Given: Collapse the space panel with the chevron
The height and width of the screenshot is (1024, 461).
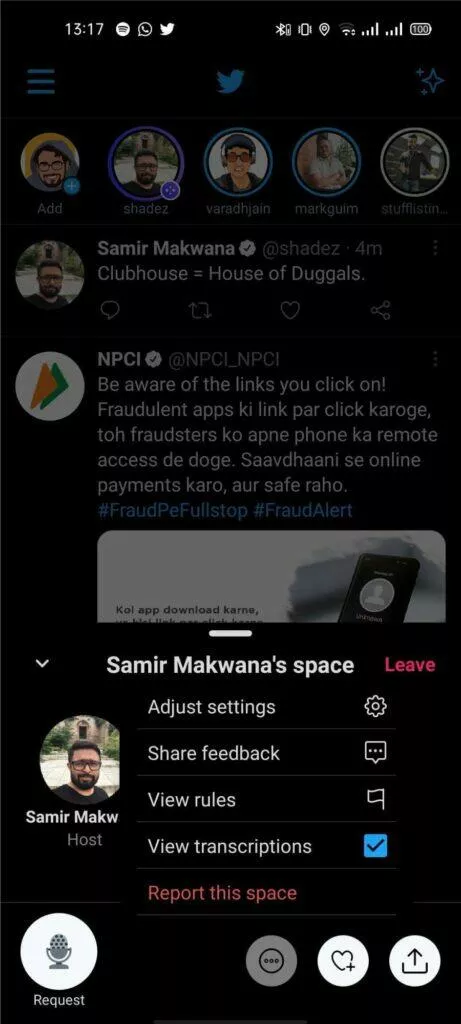Looking at the screenshot, I should pos(42,664).
